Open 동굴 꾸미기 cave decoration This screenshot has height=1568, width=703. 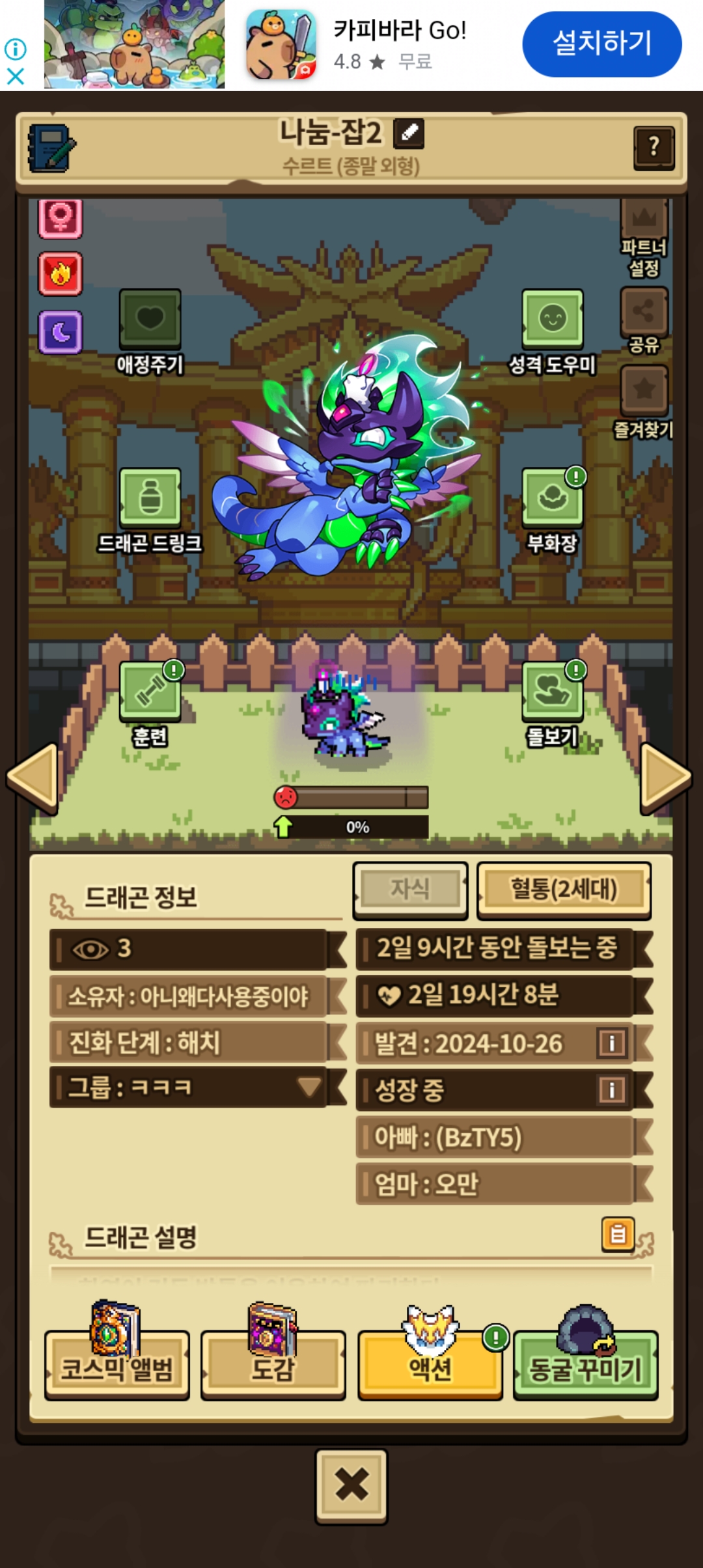point(585,1366)
